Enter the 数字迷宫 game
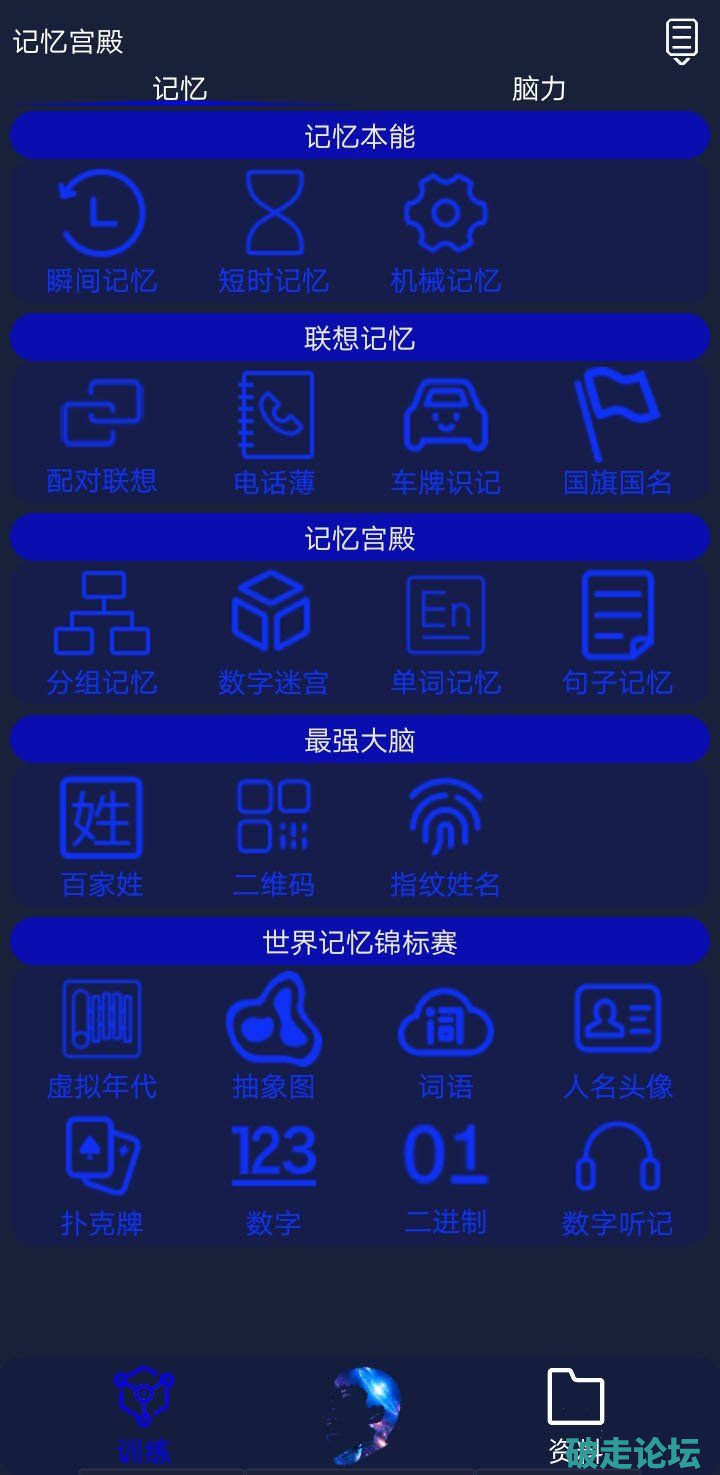This screenshot has width=720, height=1475. point(274,632)
